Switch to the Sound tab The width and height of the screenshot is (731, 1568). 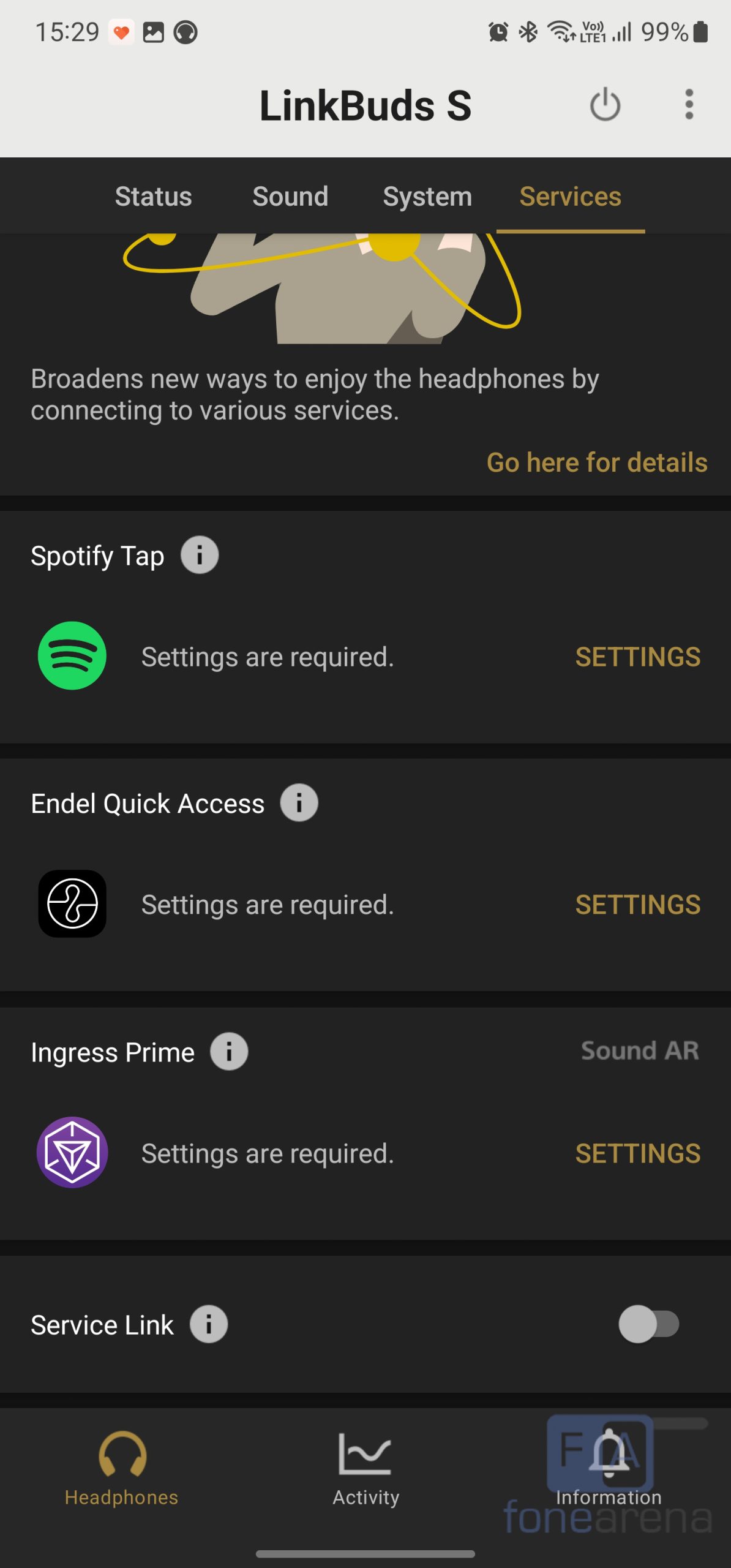(290, 197)
